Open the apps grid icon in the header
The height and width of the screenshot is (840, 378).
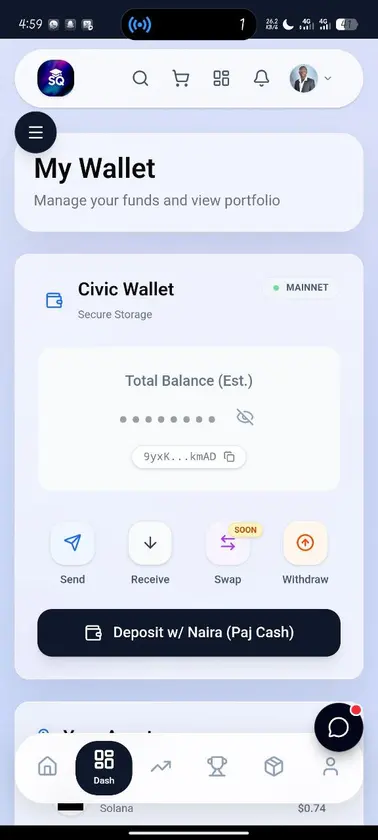click(x=221, y=79)
